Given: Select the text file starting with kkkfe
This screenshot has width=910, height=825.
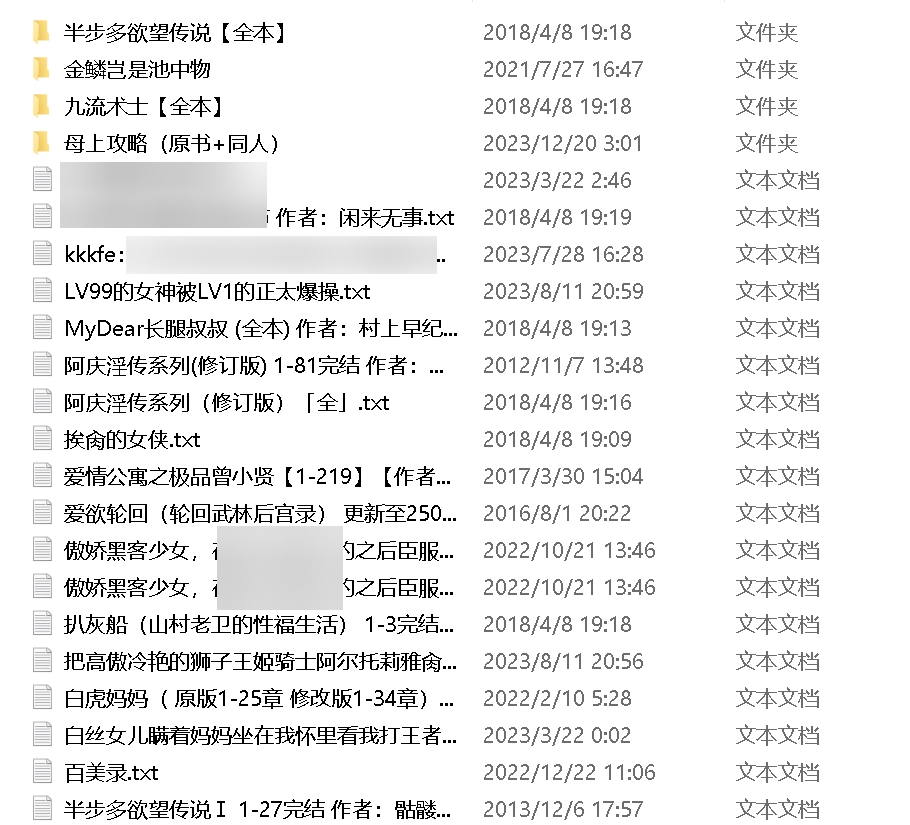Looking at the screenshot, I should coord(94,255).
